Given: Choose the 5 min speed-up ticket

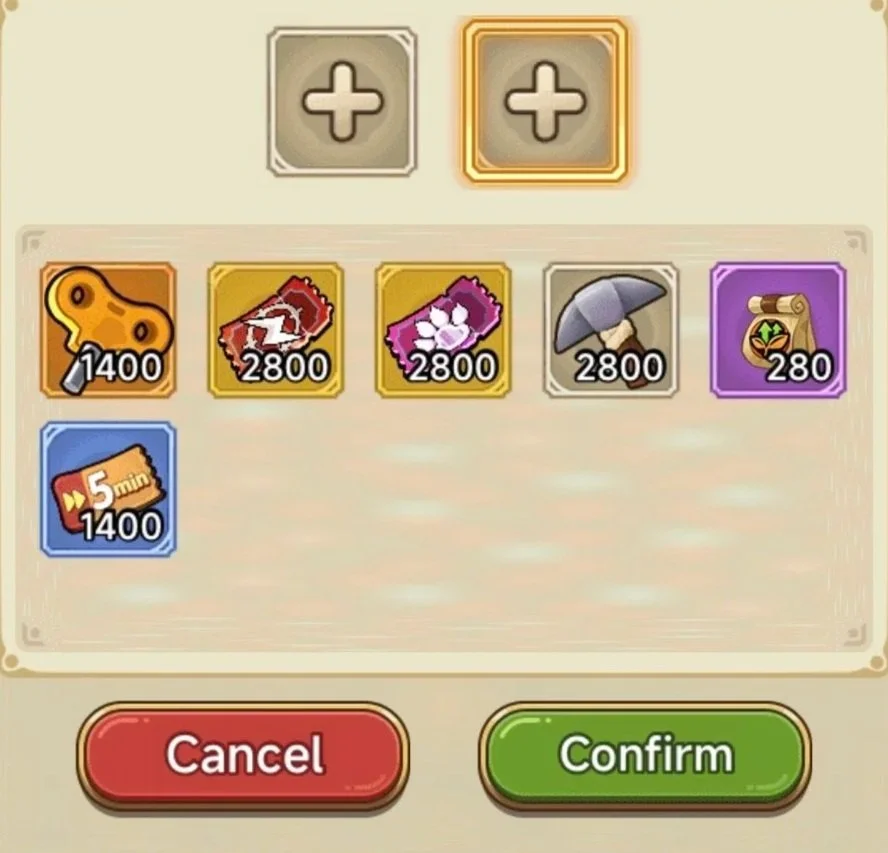Looking at the screenshot, I should point(108,489).
